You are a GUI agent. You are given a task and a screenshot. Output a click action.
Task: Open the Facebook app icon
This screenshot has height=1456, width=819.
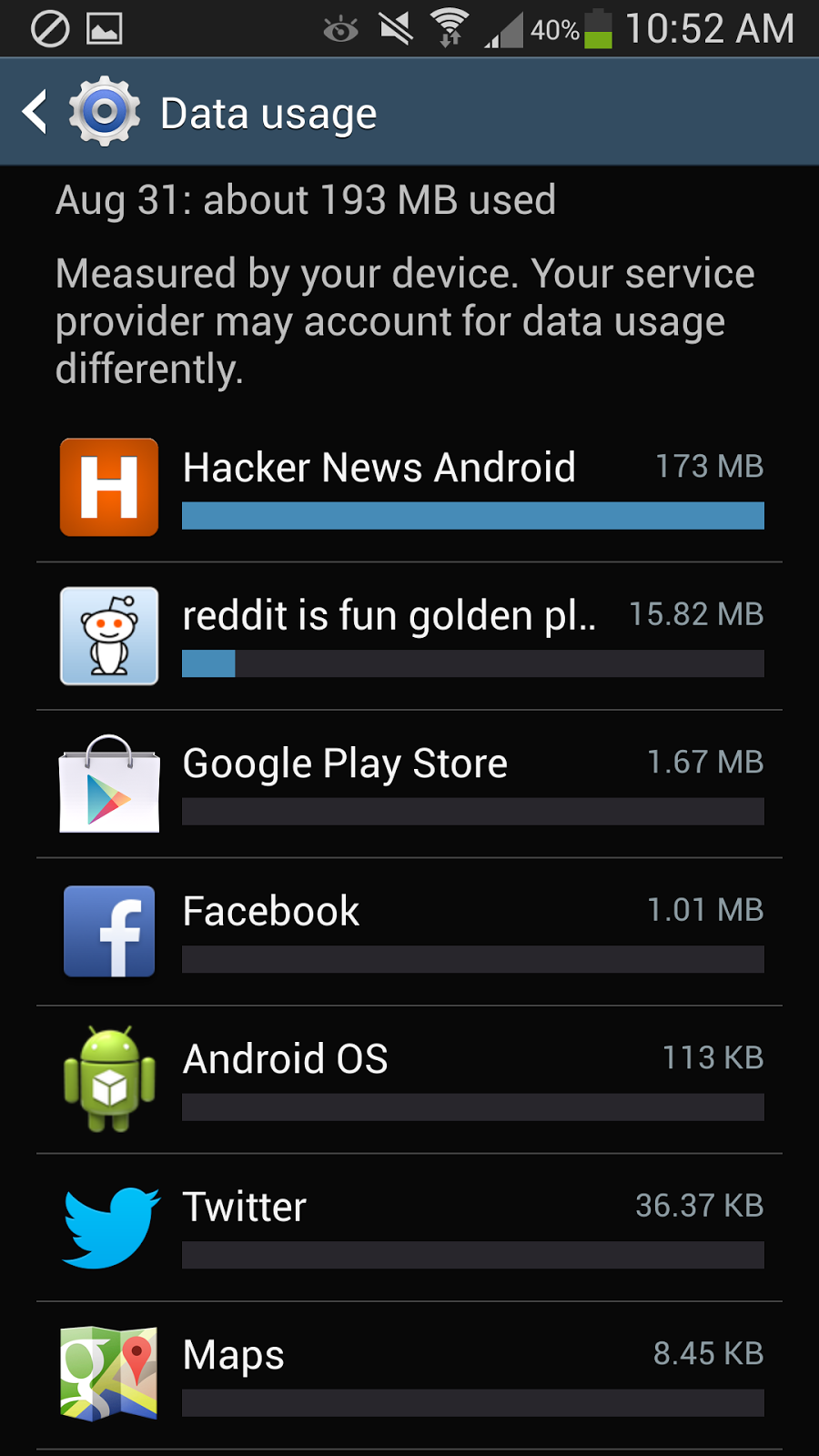point(108,931)
